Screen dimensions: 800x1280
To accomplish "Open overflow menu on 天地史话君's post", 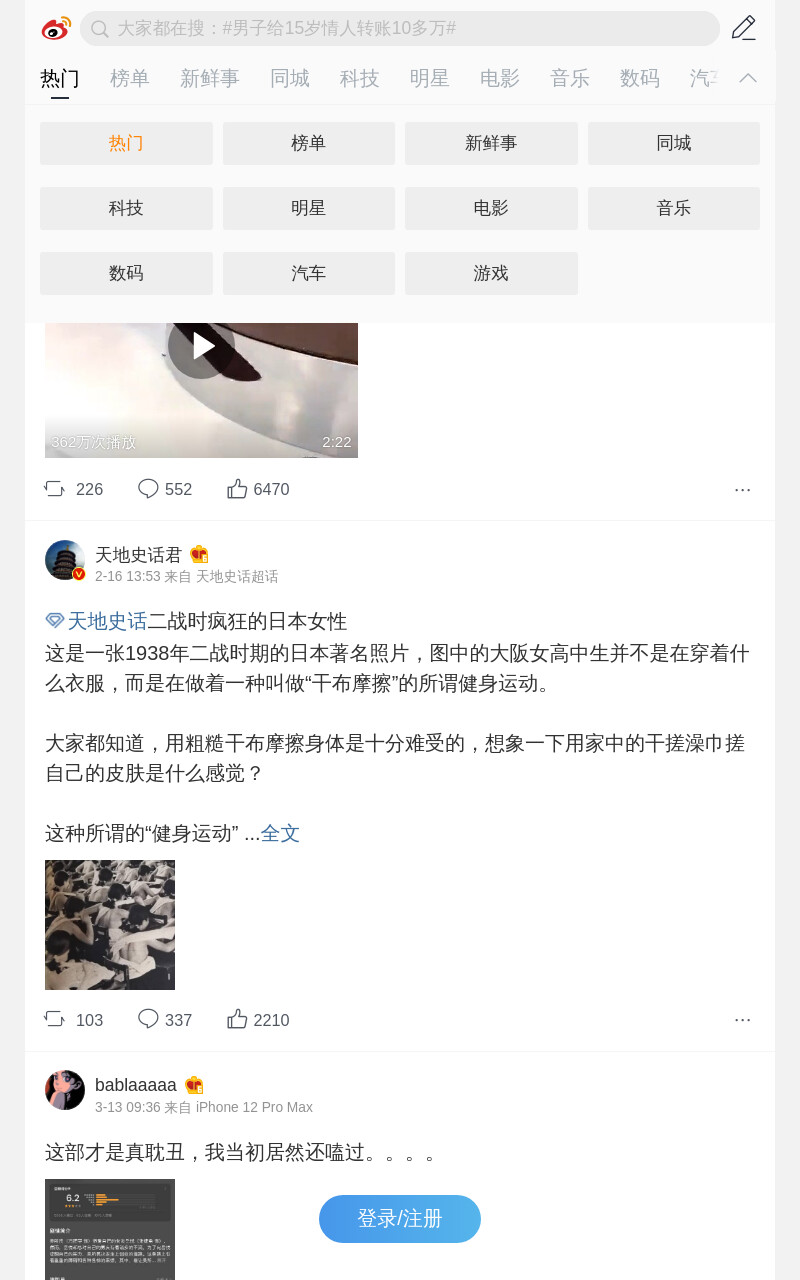I will [x=742, y=1020].
